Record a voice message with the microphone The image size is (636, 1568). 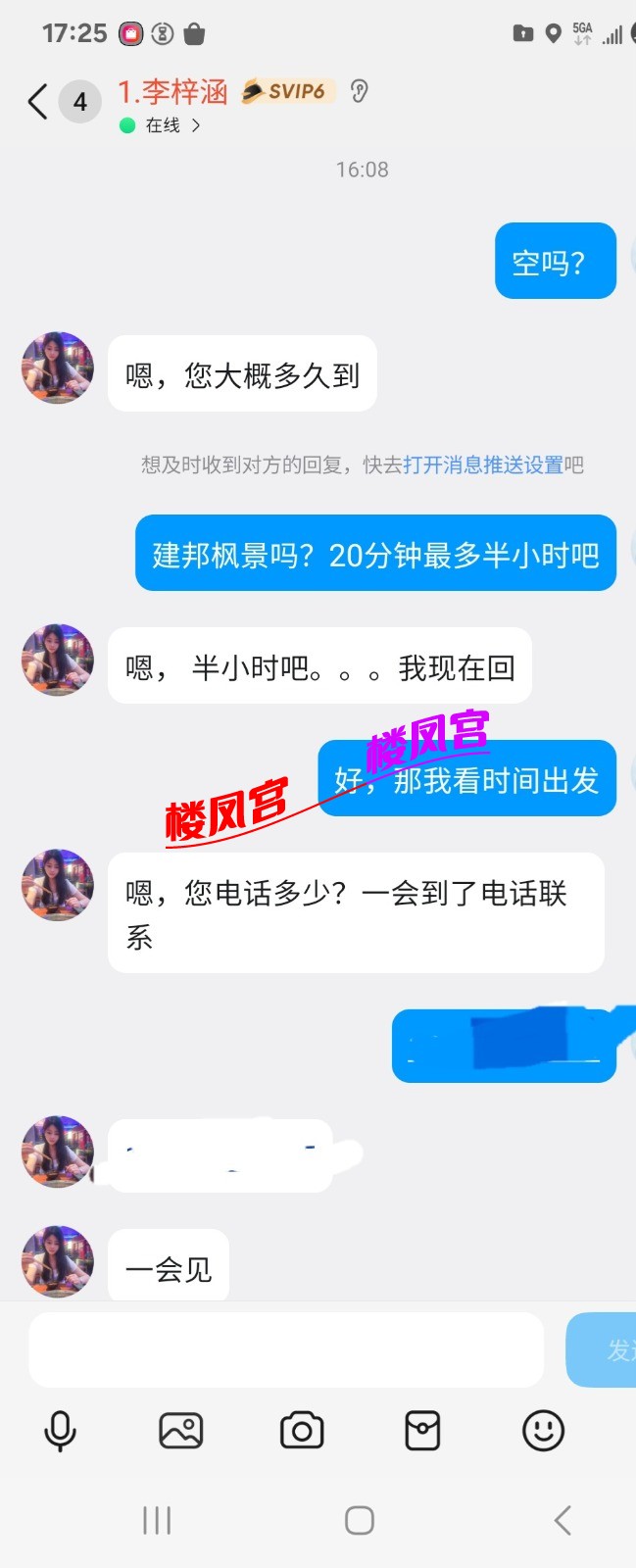click(60, 1431)
